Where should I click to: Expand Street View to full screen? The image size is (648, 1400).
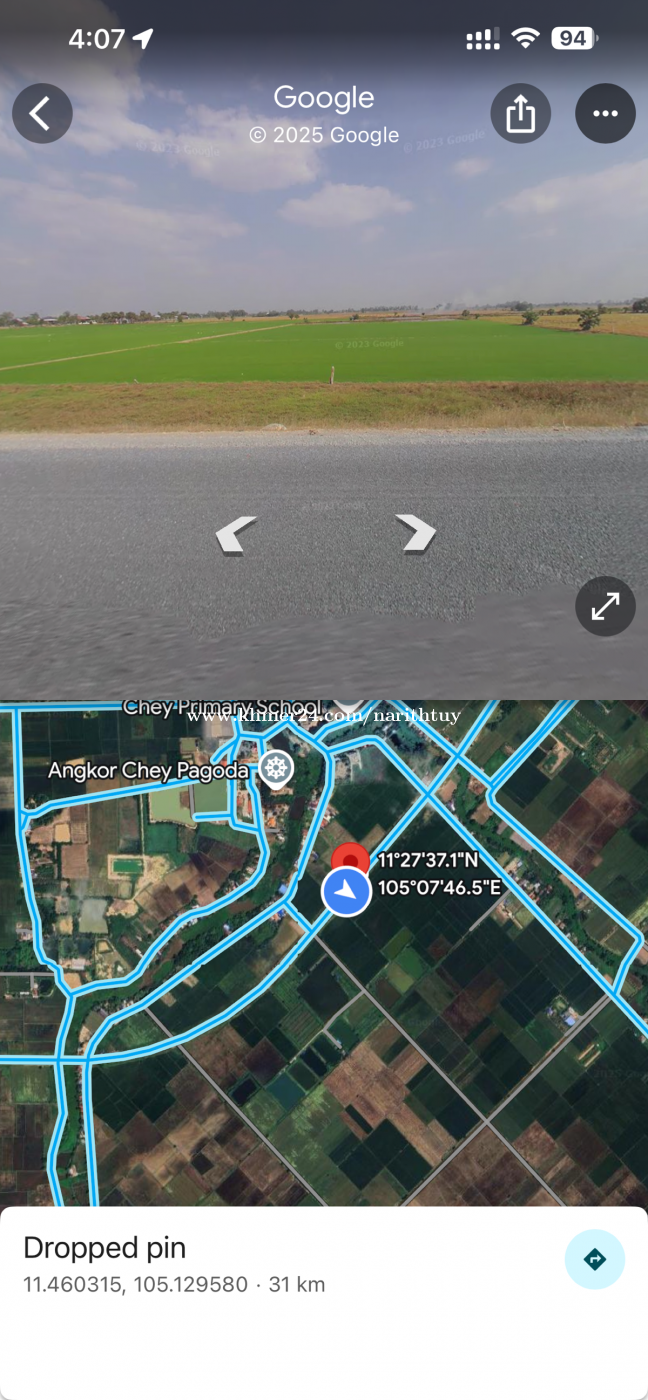tap(605, 606)
